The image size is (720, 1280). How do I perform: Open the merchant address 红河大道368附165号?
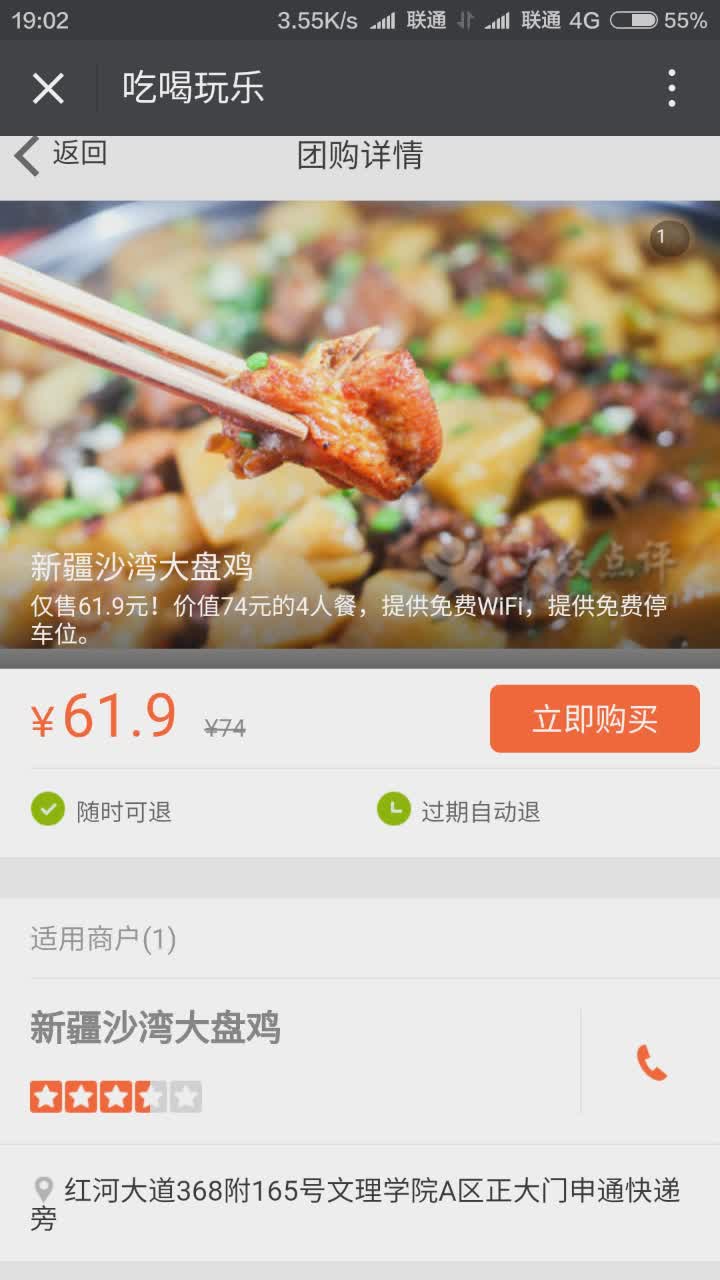pyautogui.click(x=360, y=1204)
